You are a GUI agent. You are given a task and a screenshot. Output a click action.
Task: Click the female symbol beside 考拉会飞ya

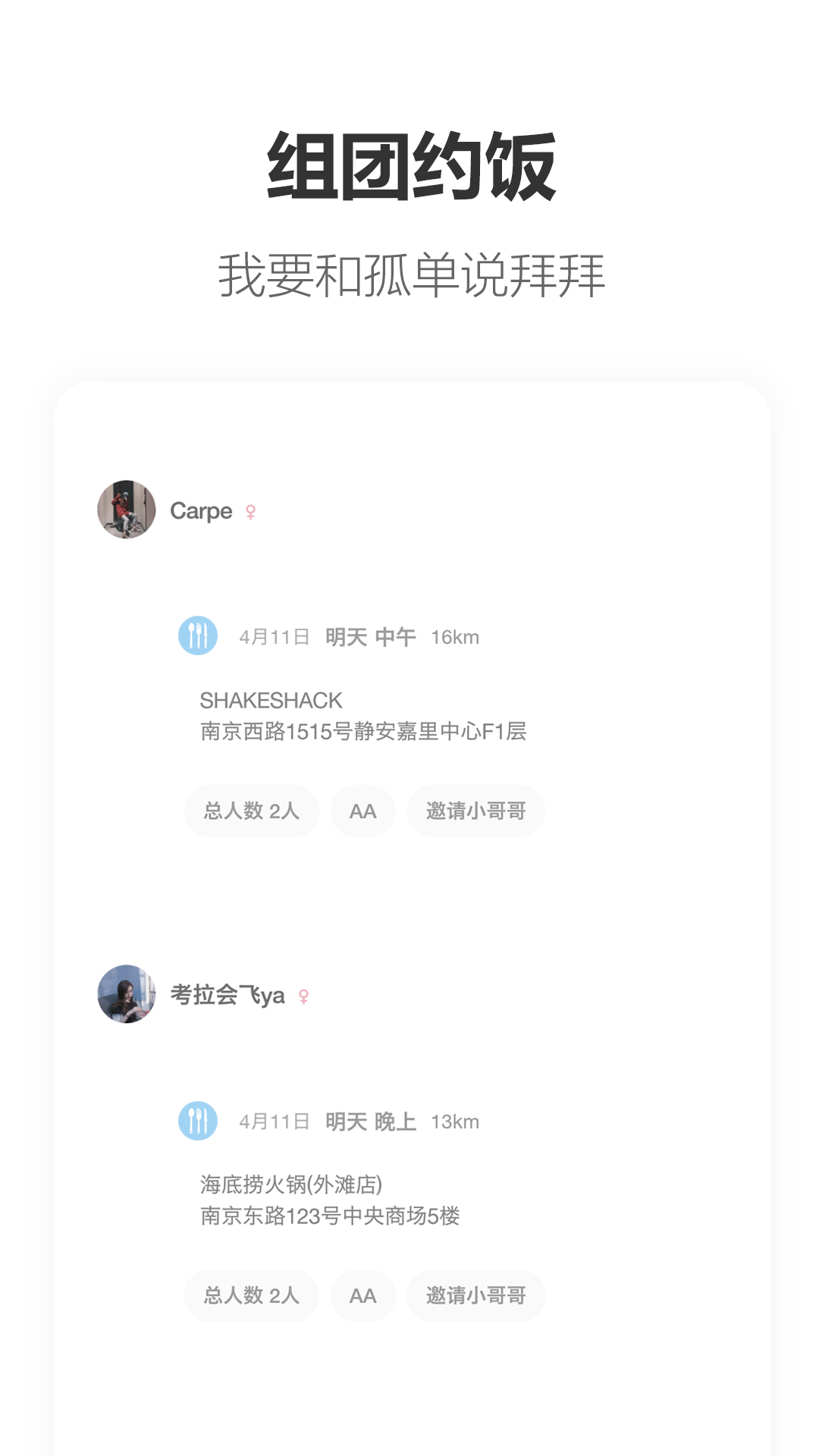(304, 996)
